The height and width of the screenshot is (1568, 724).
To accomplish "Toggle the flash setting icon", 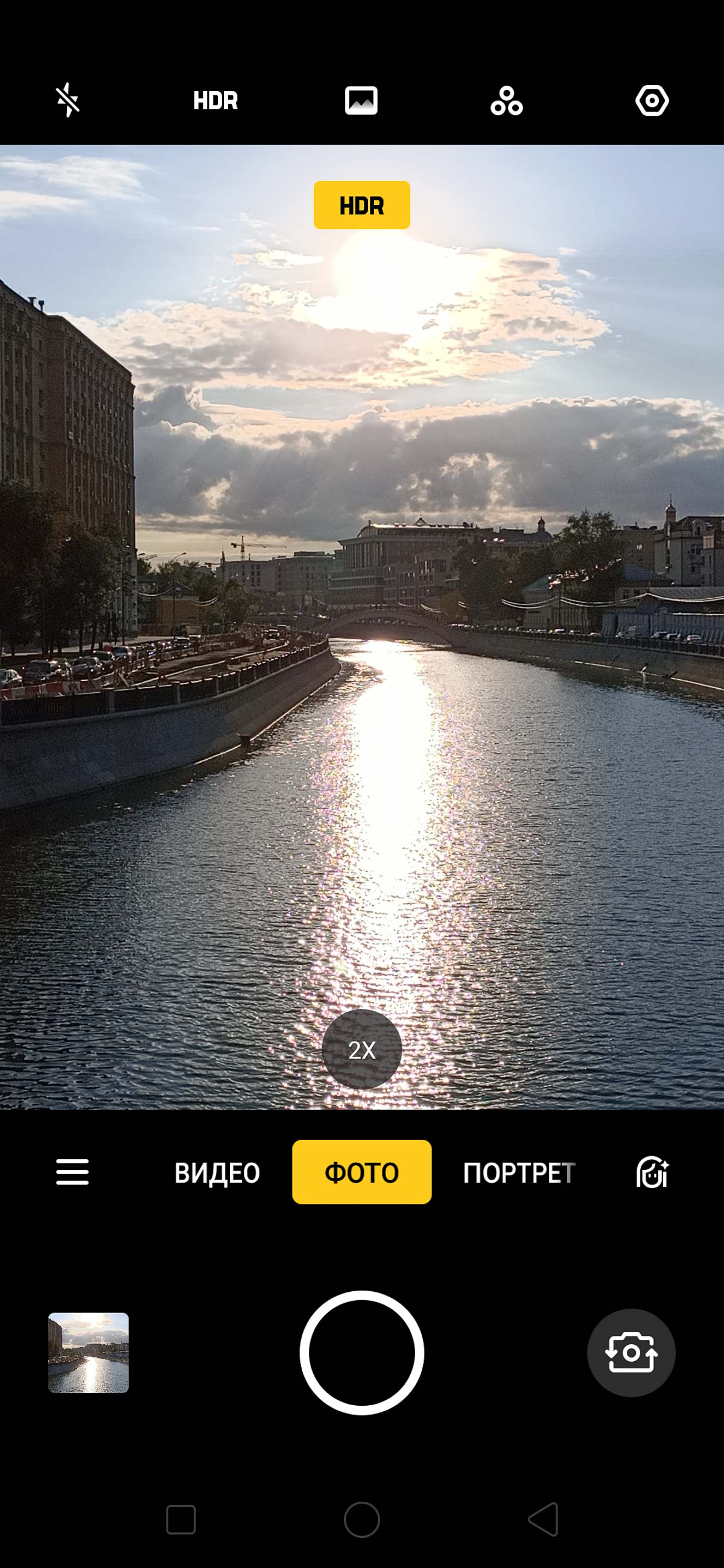I will 68,101.
